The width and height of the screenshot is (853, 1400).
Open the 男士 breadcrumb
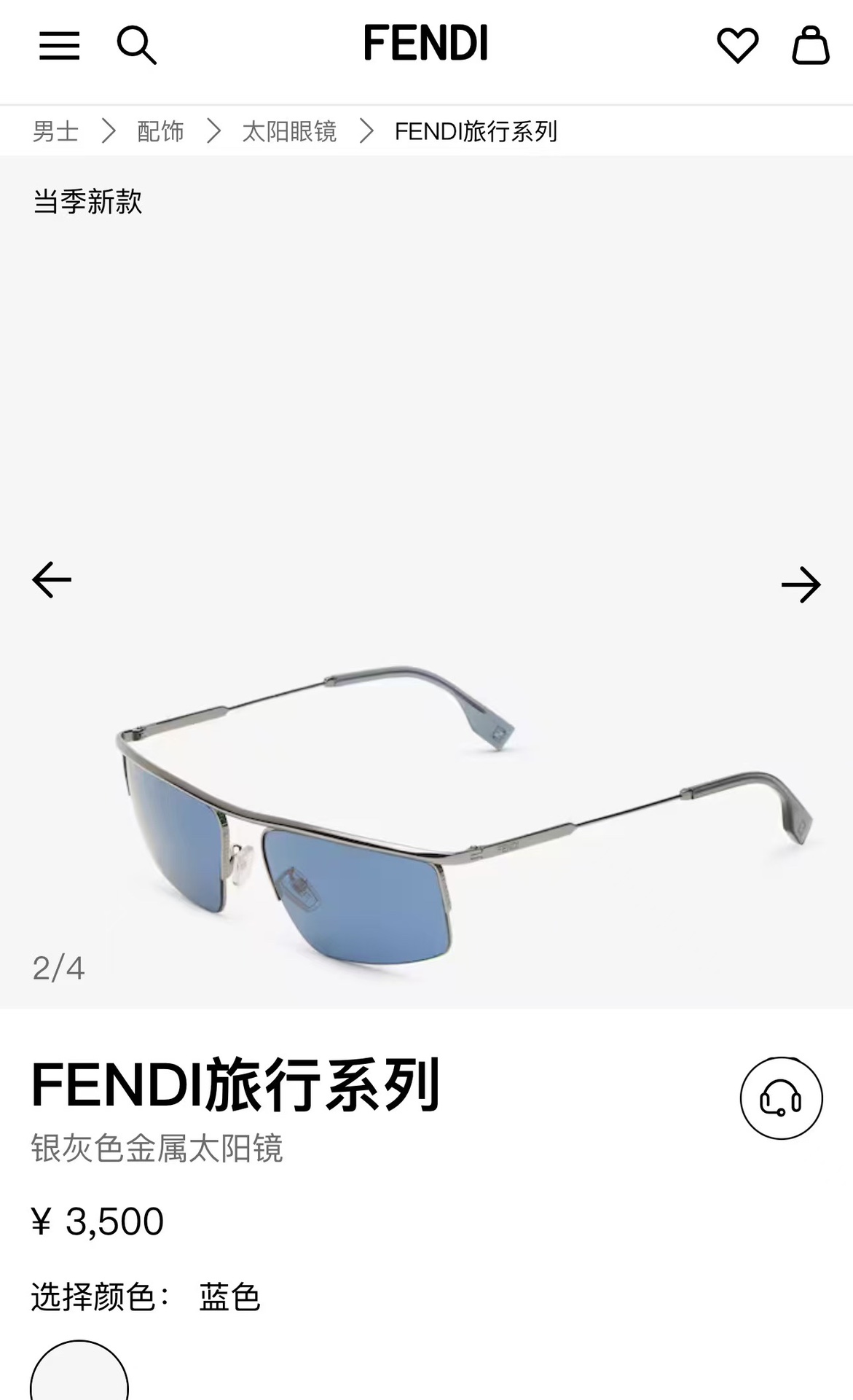coord(55,131)
